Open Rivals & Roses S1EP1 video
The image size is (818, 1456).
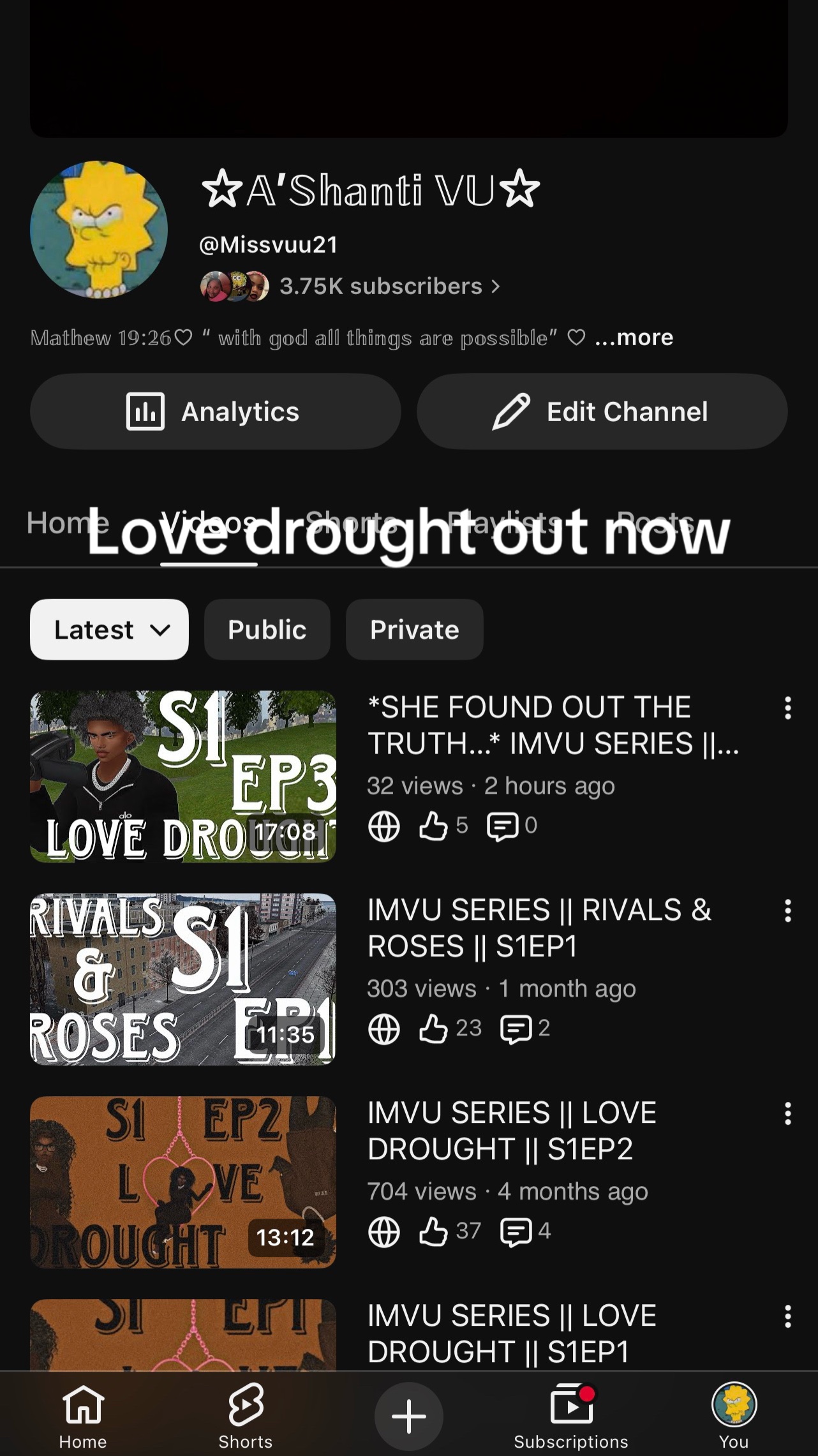pos(182,979)
